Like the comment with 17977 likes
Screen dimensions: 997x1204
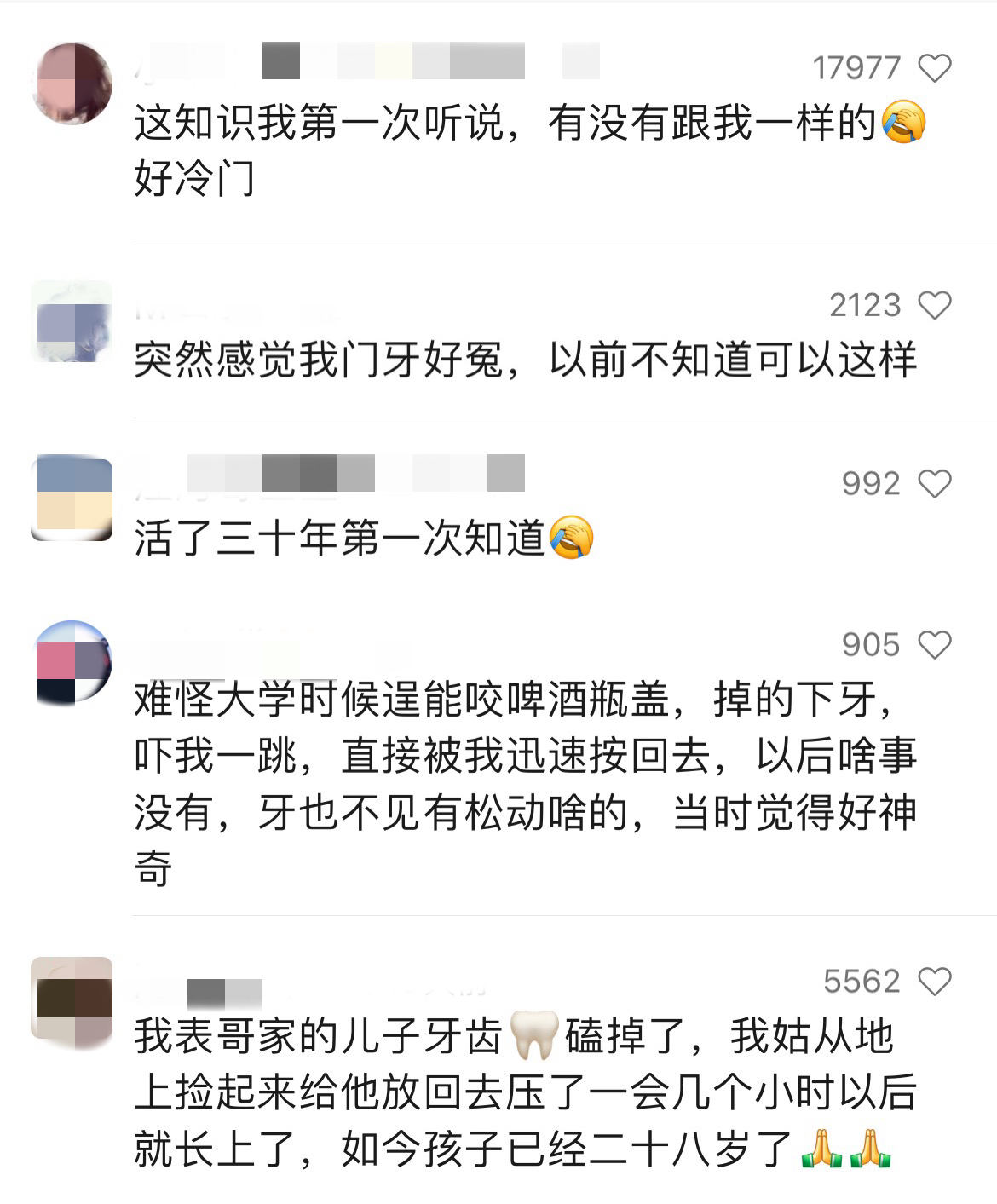coord(935,68)
